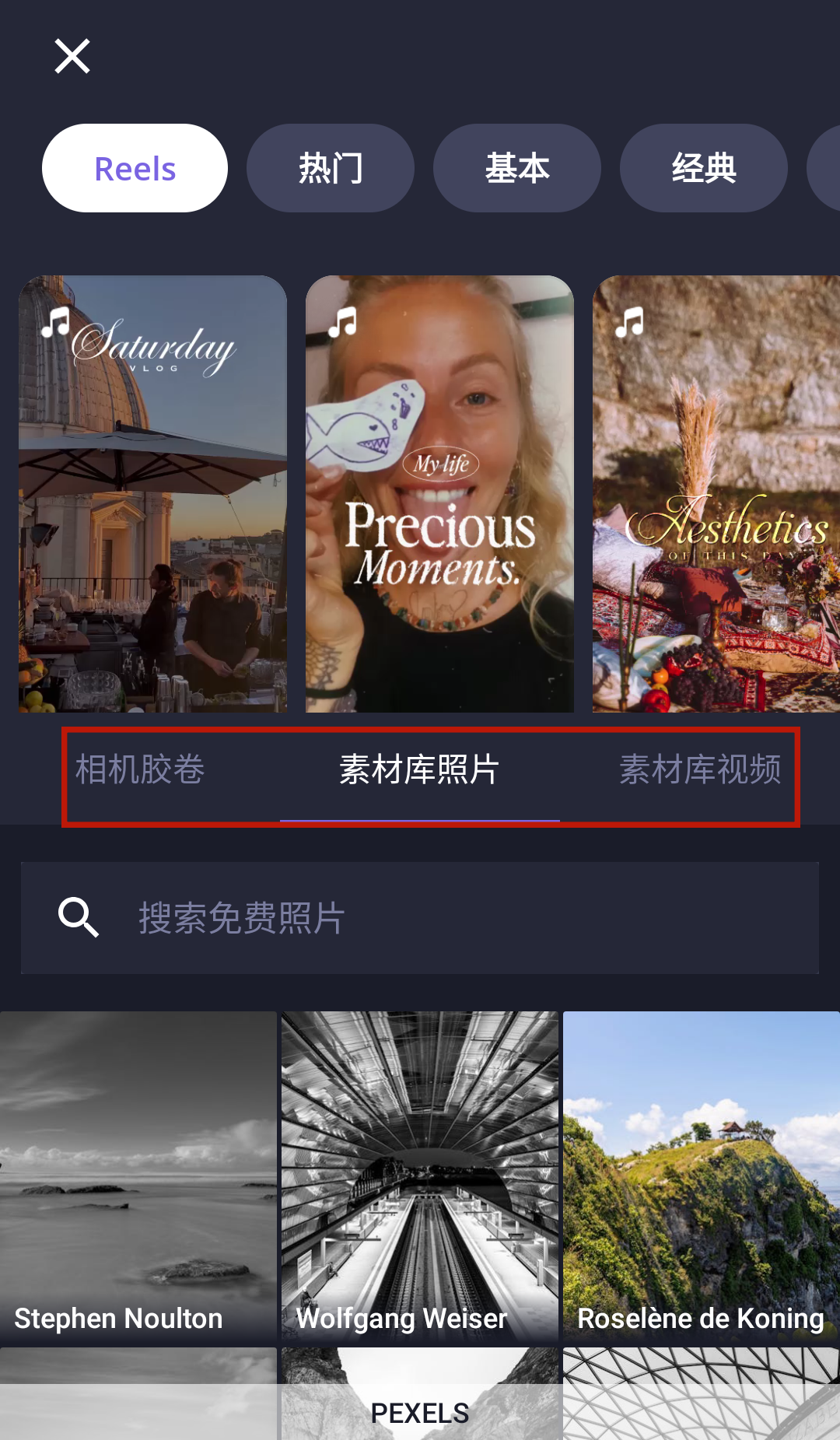The image size is (840, 1440).
Task: Switch to the 热门 category chip
Action: tap(331, 168)
